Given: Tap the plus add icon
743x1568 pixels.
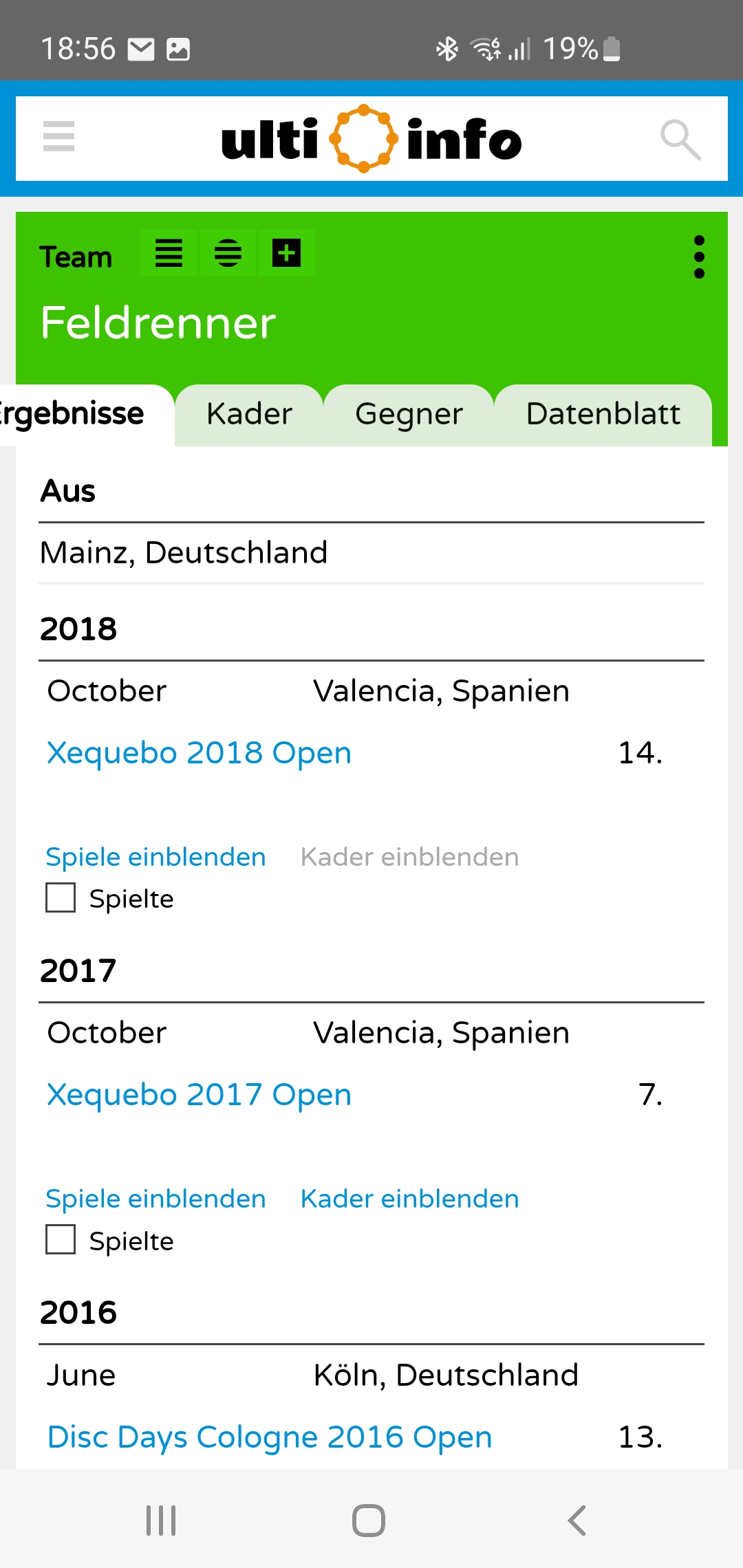Looking at the screenshot, I should (x=286, y=253).
